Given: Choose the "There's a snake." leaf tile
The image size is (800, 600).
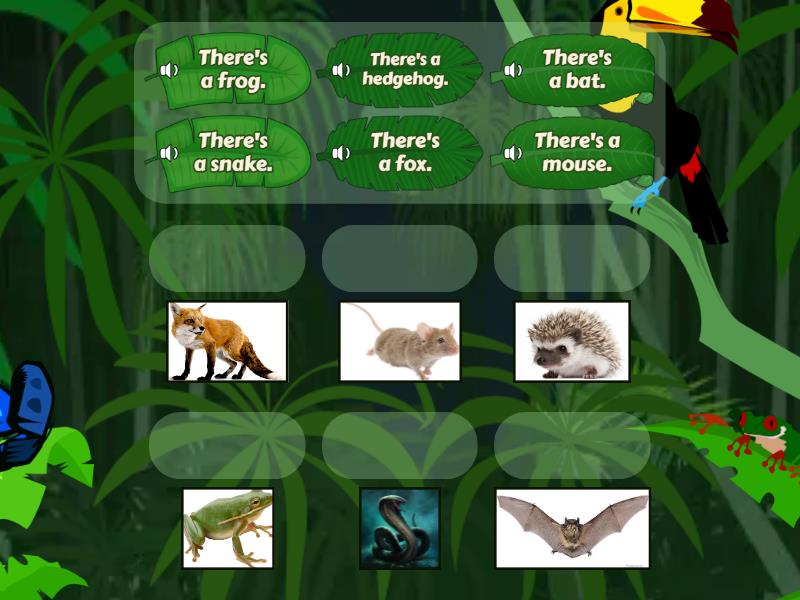Looking at the screenshot, I should 240,153.
